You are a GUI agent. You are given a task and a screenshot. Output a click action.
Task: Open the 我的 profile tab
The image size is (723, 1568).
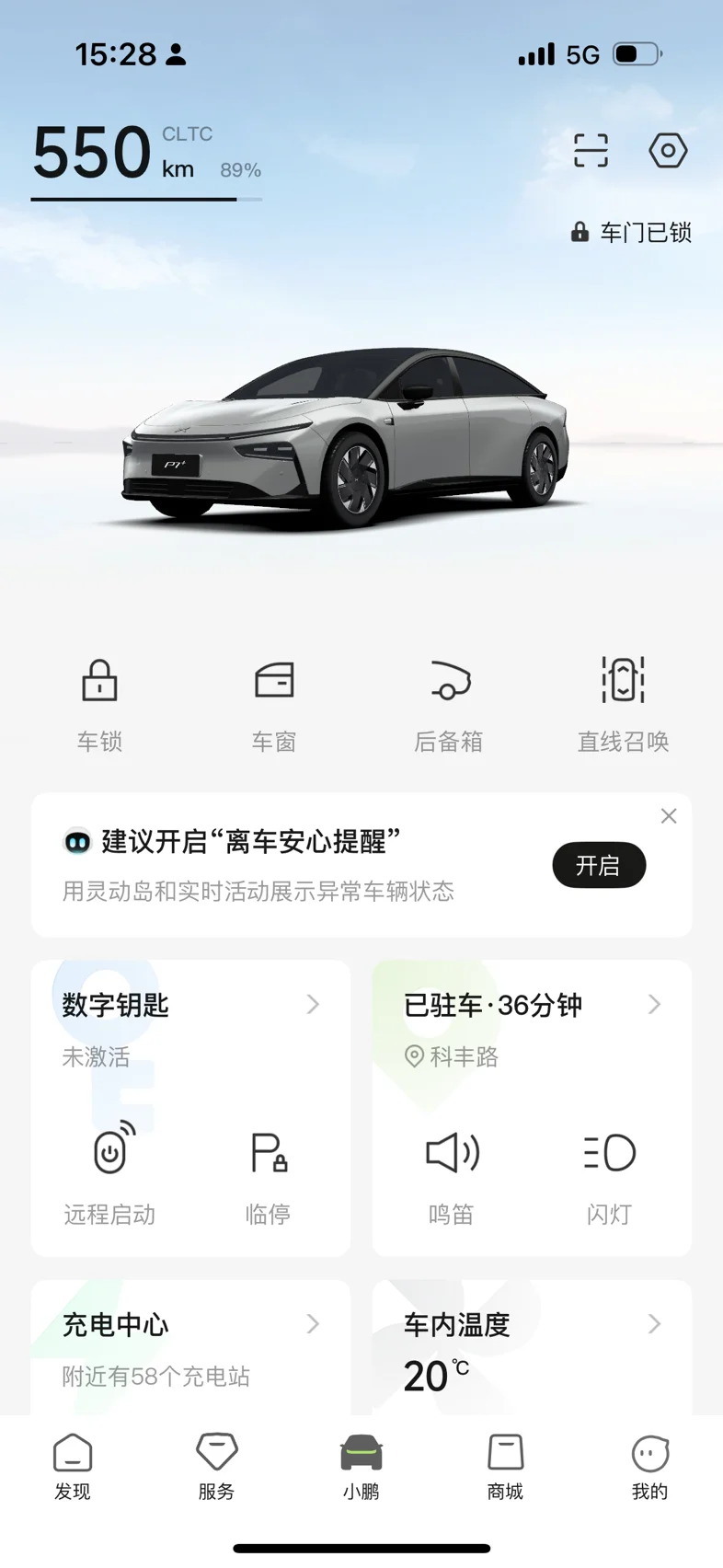point(649,1467)
